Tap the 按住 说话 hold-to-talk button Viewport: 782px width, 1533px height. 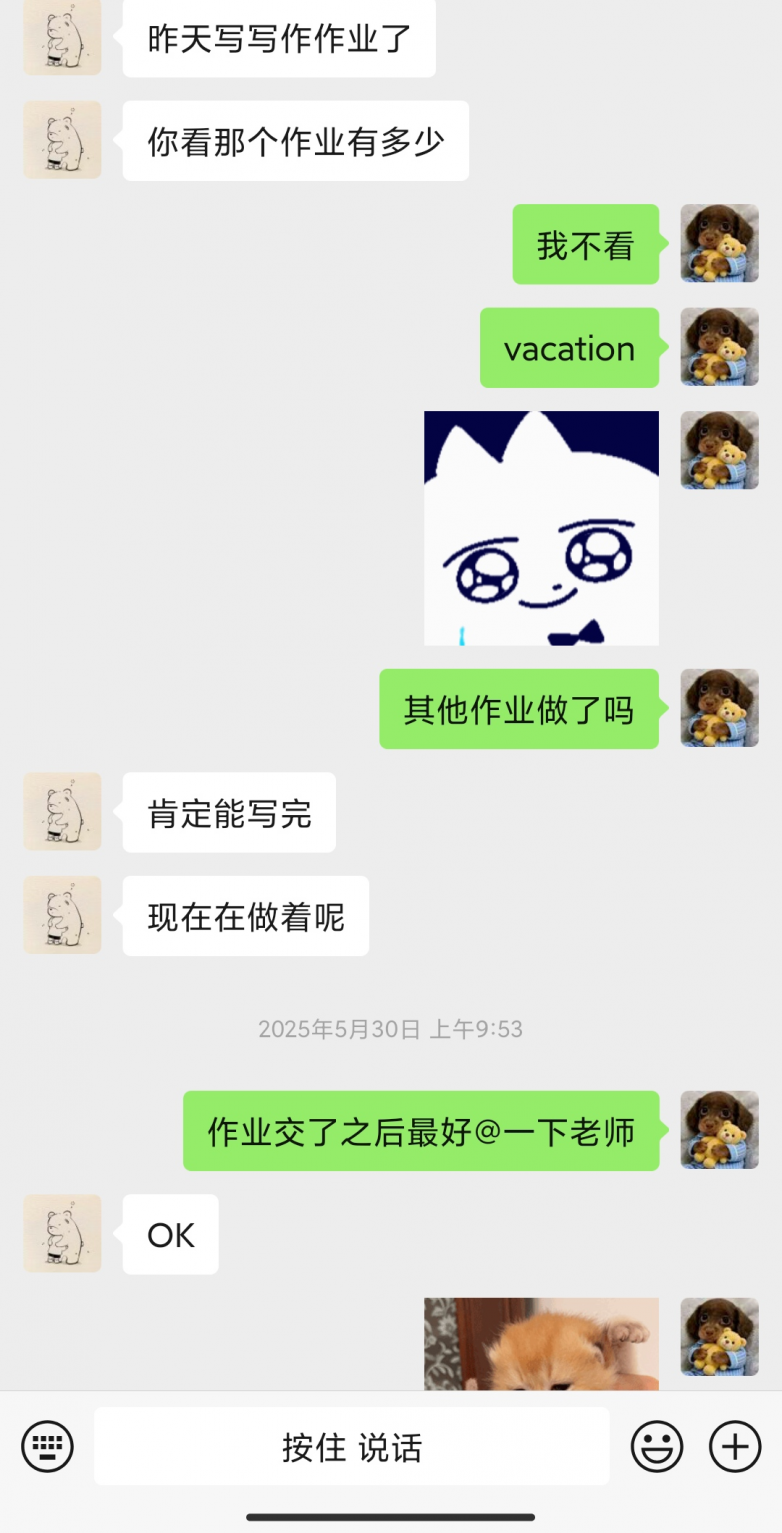click(x=352, y=1446)
